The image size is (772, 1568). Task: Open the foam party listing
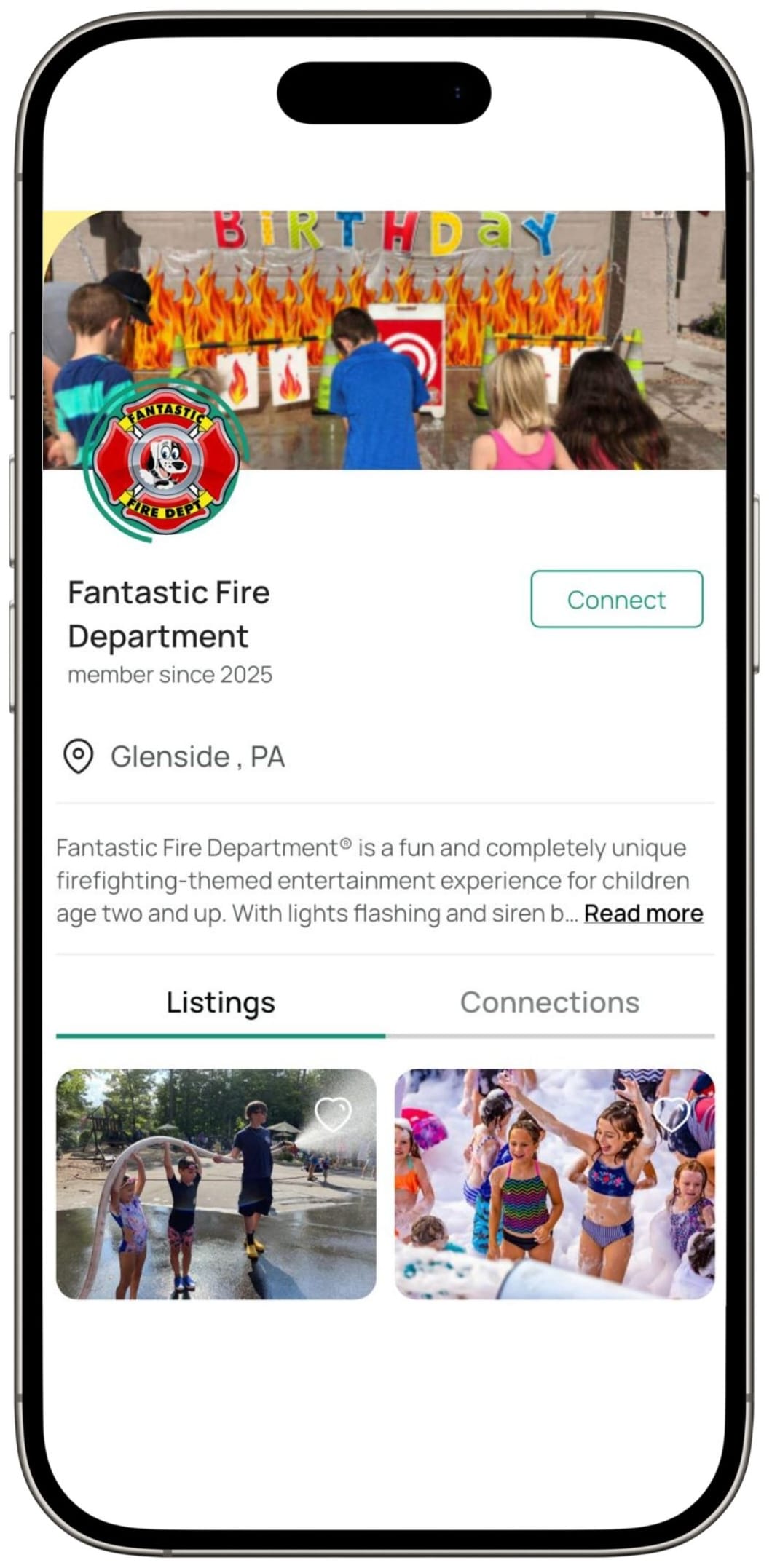point(554,1201)
